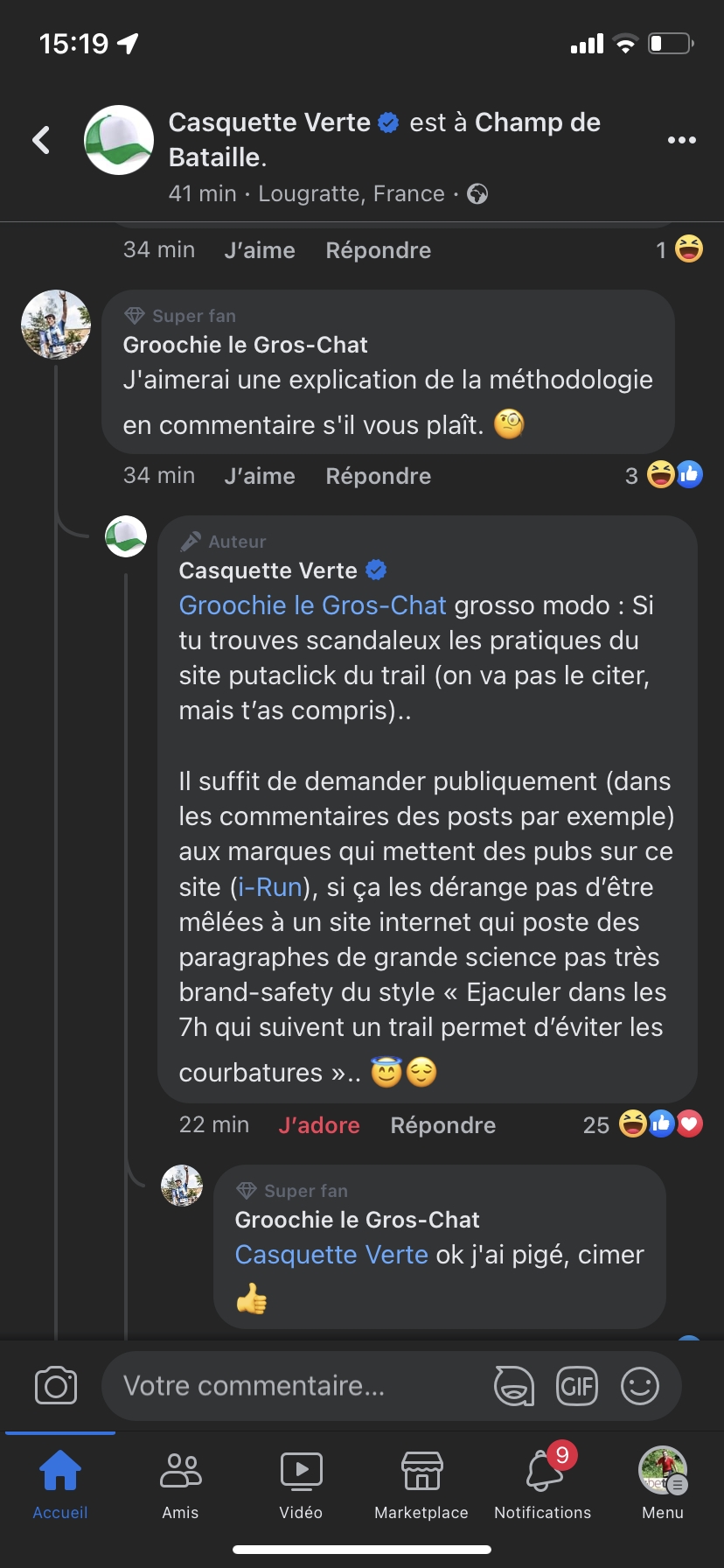
Task: Reply to Groochie's méthodologie comment
Action: point(379,476)
